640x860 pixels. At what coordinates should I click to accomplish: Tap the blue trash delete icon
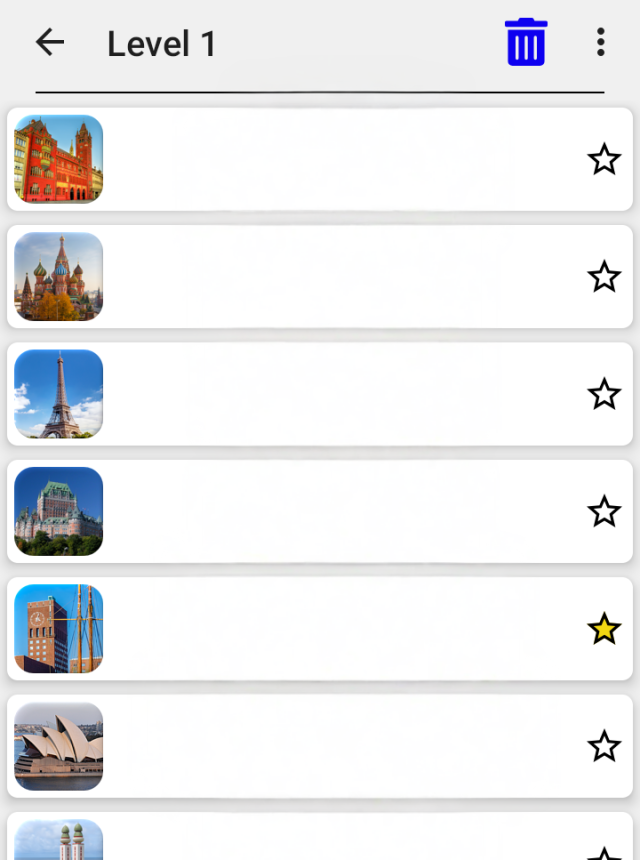point(526,42)
